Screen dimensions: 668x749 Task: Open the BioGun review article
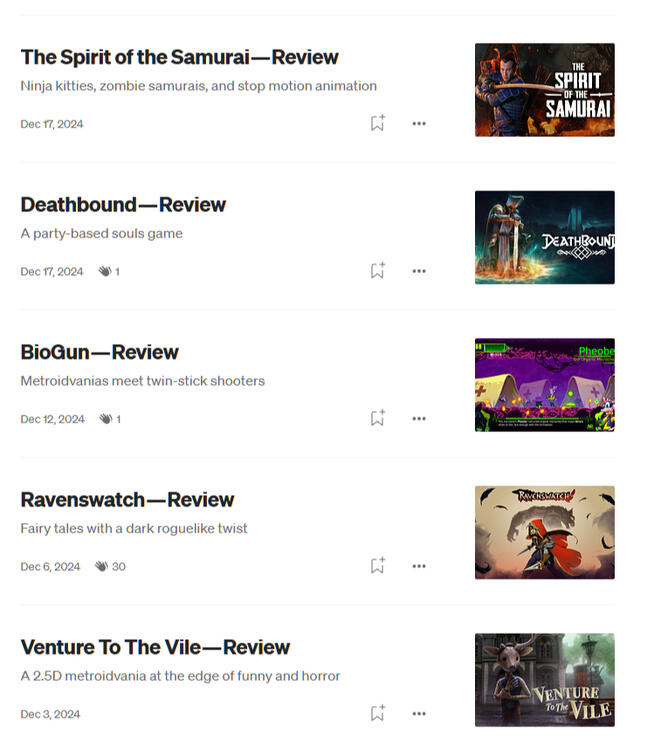pos(99,352)
